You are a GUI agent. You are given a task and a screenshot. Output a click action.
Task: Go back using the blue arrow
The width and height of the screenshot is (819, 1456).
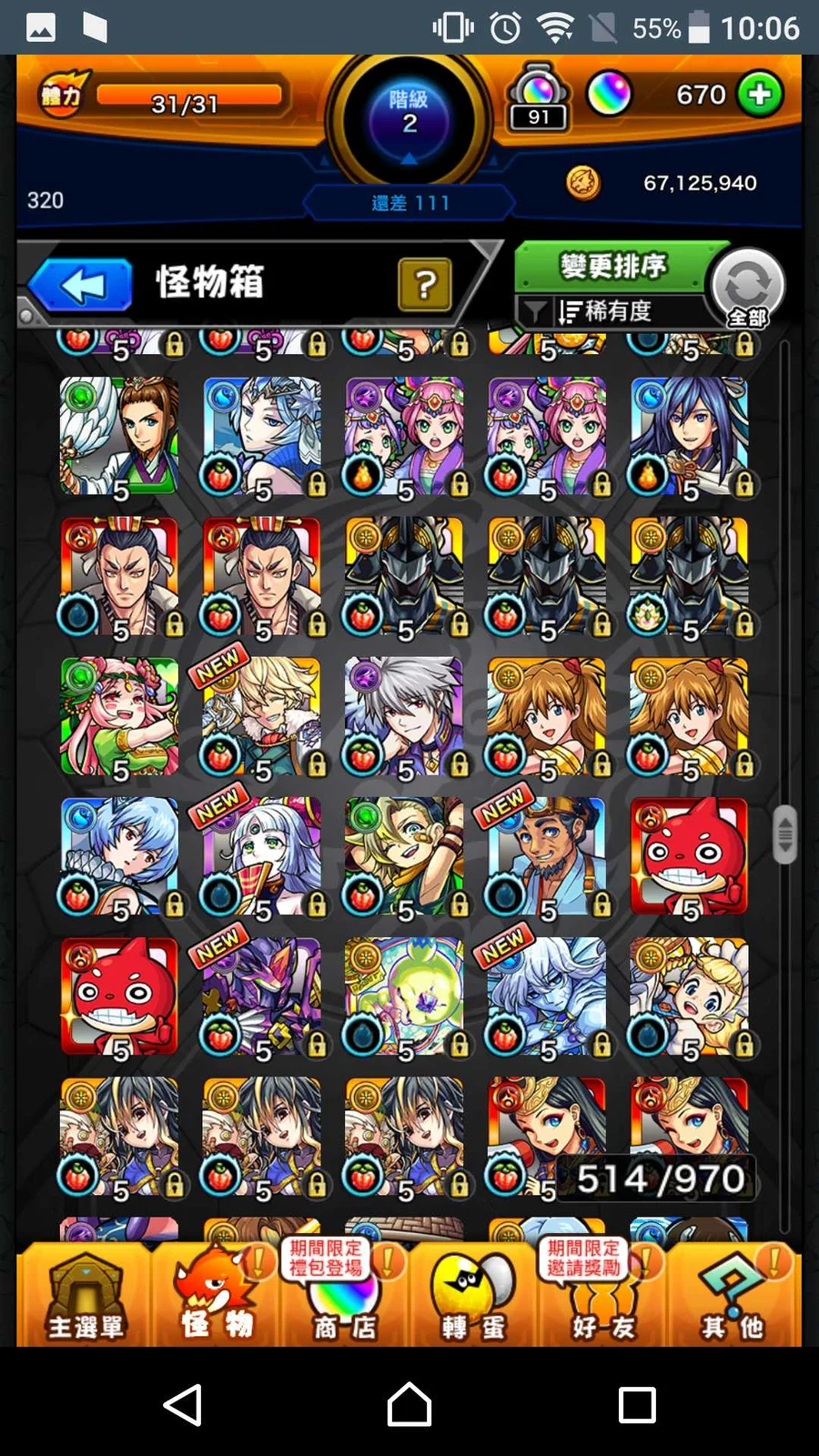tap(82, 287)
